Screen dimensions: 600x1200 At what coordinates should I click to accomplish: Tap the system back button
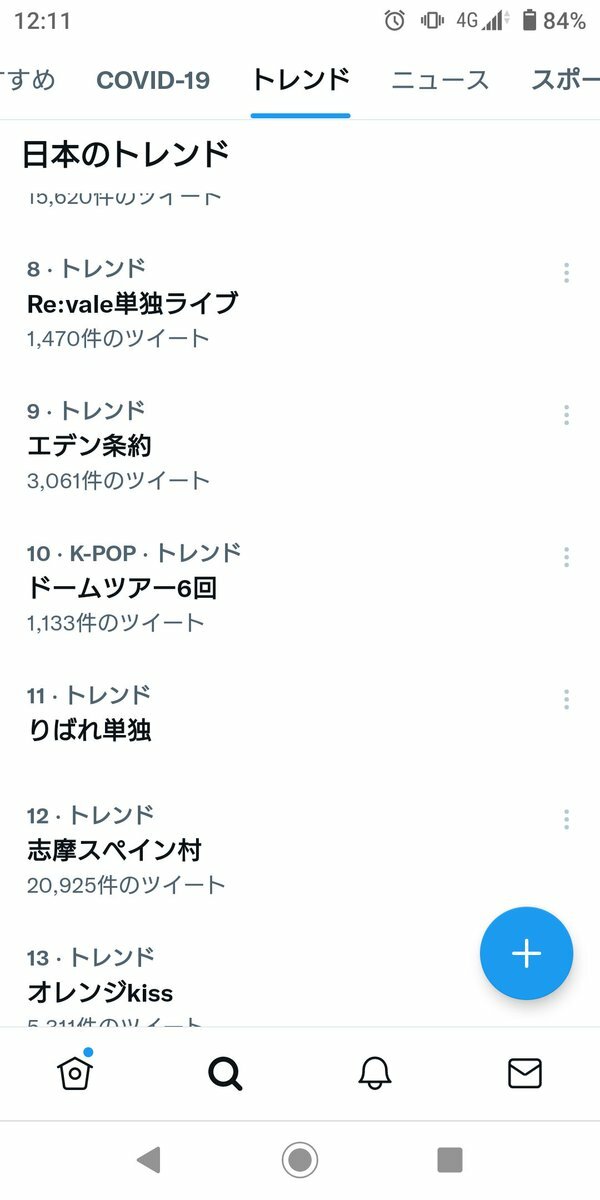point(149,1160)
